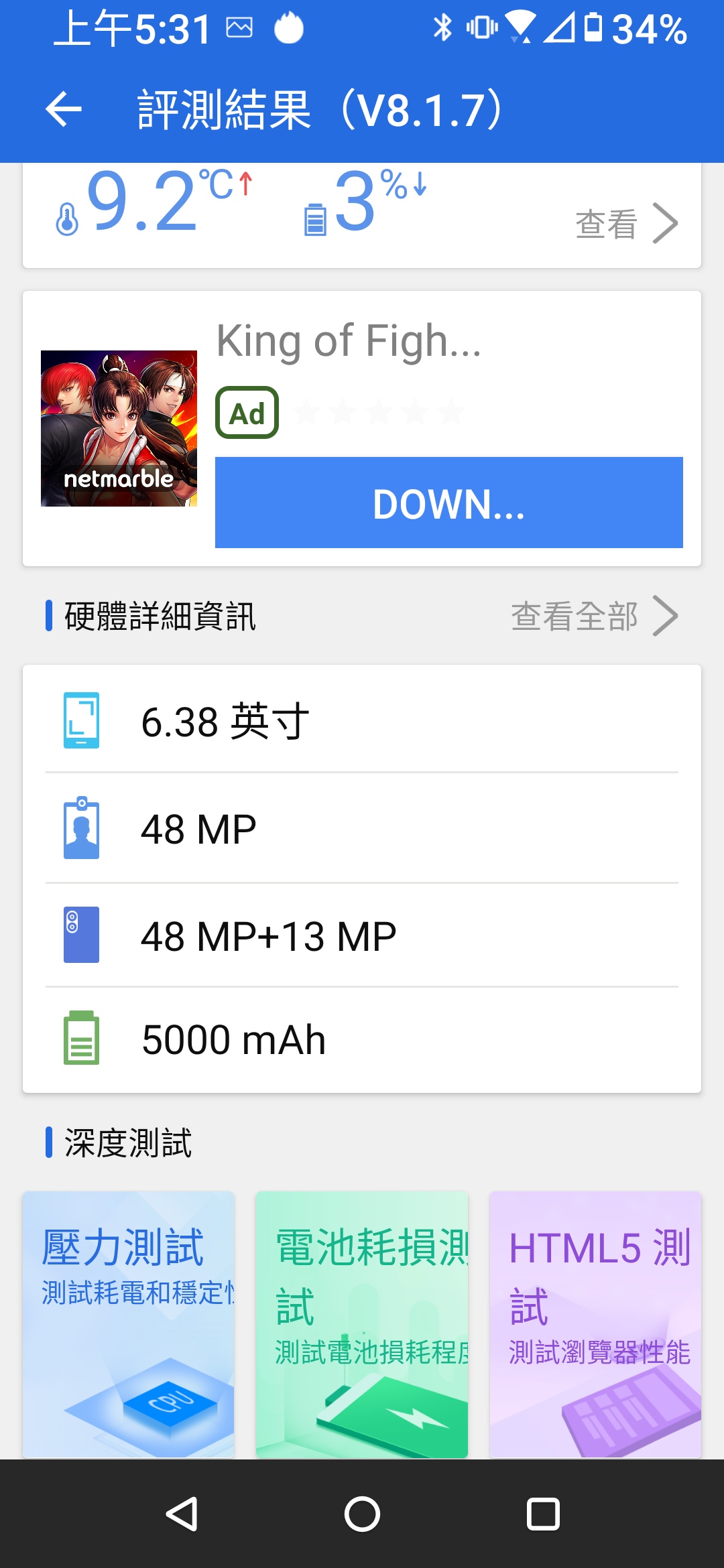724x1568 pixels.
Task: Open the recent apps overview
Action: [543, 1514]
